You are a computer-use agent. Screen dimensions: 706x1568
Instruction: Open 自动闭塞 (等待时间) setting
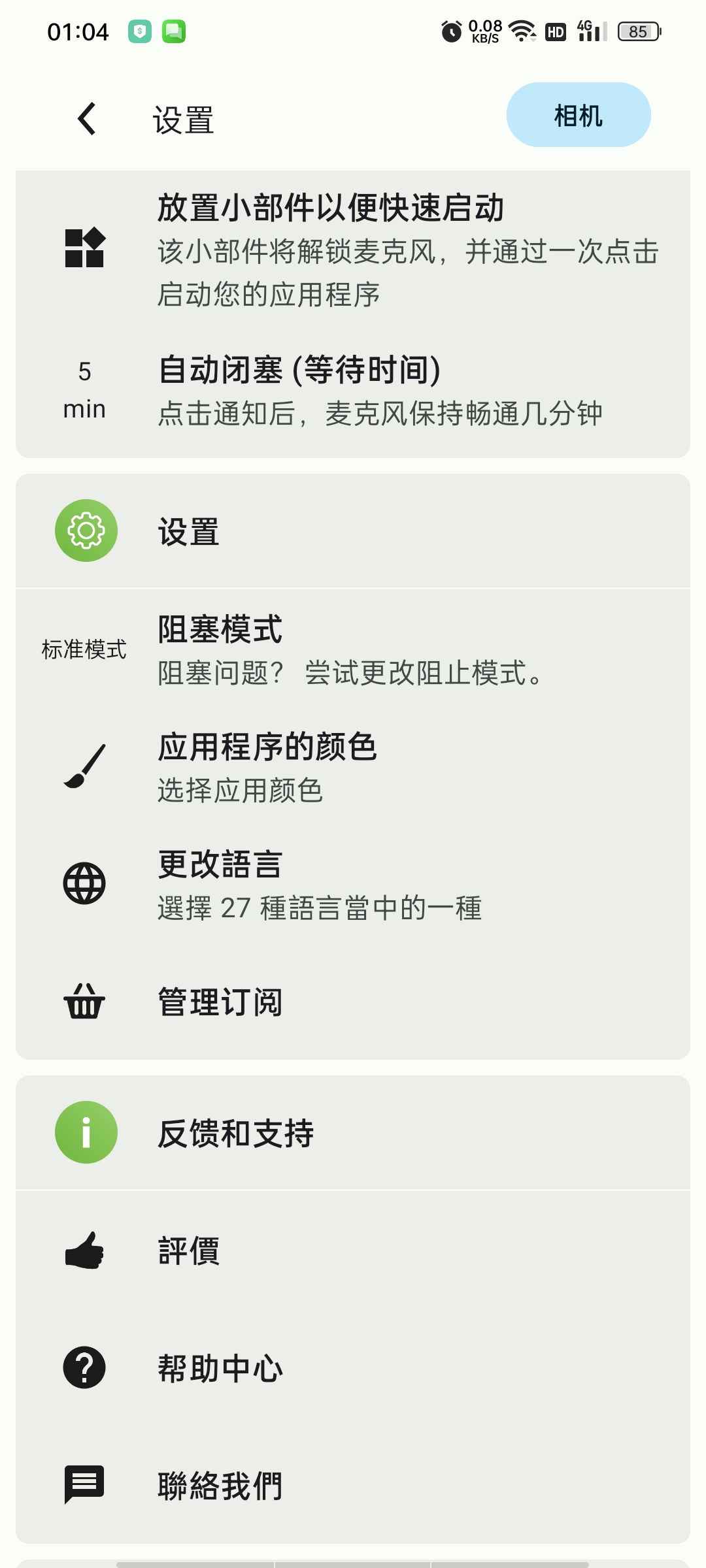[x=353, y=390]
